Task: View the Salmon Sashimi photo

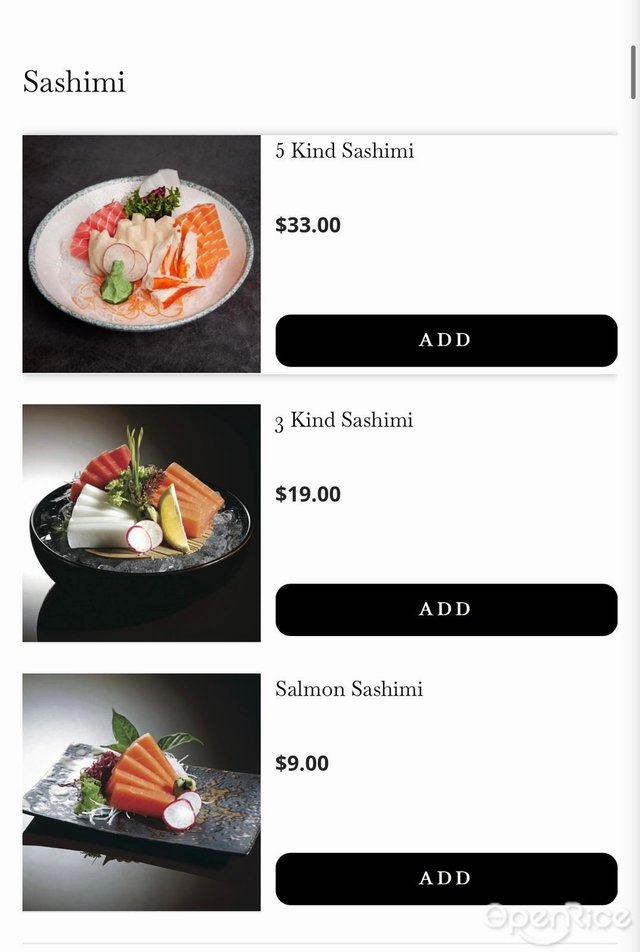Action: 141,792
